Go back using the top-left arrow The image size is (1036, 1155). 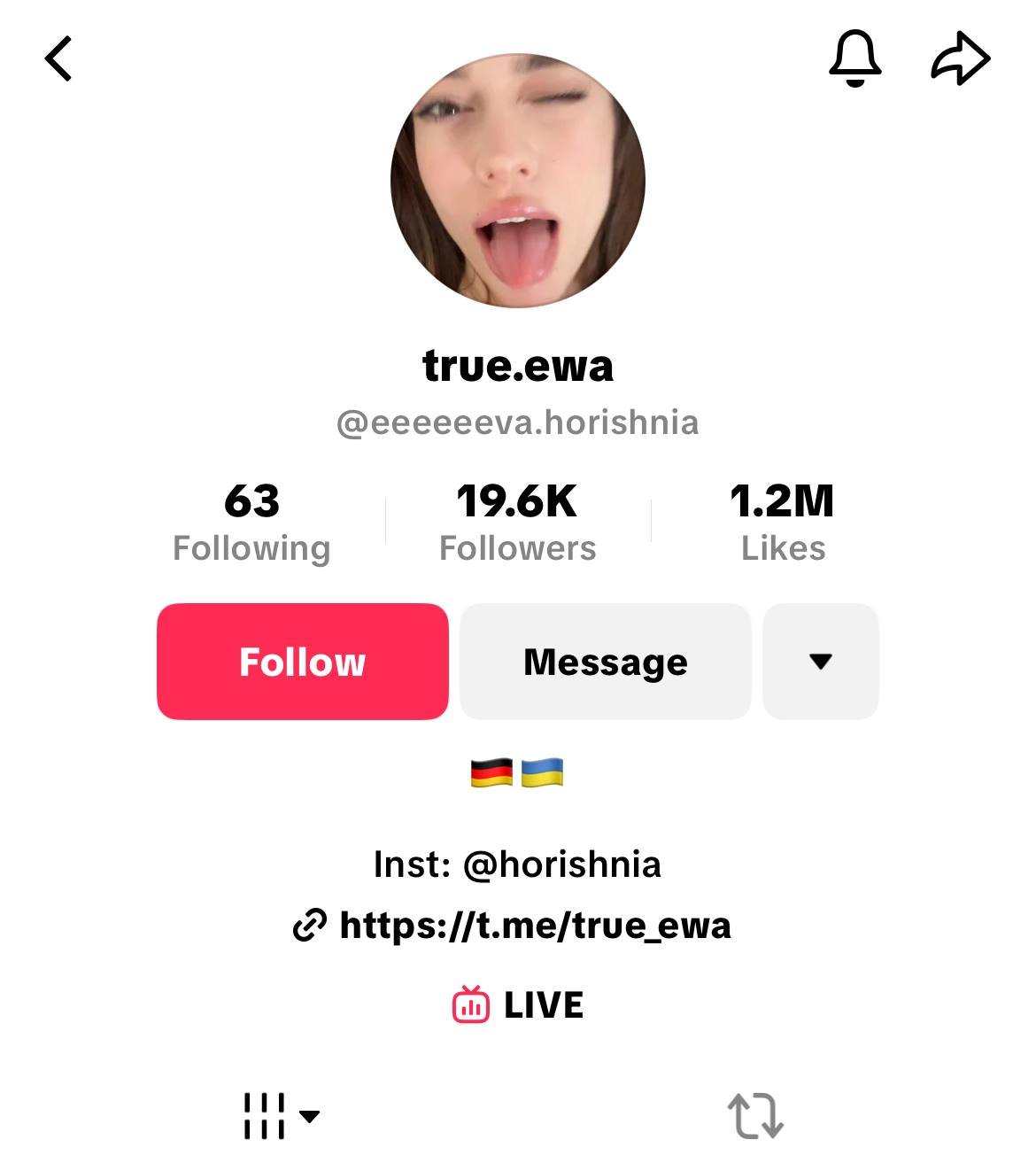pos(58,59)
